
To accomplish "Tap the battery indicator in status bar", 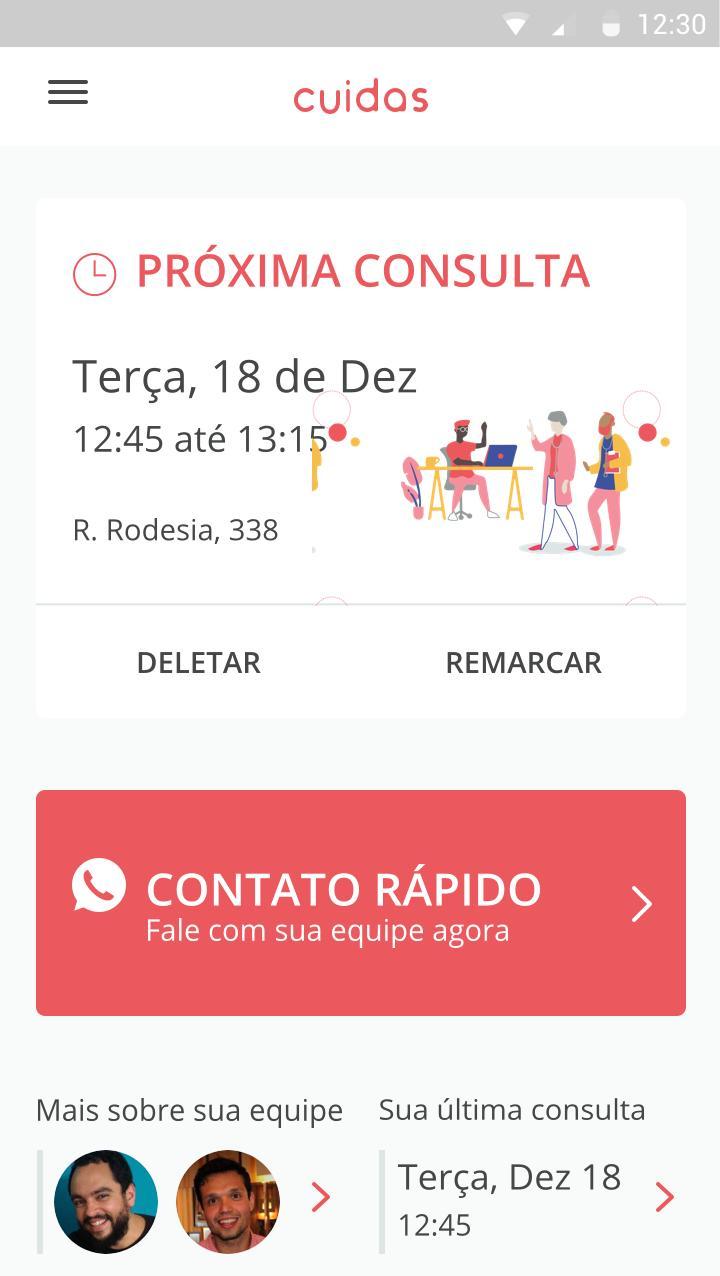I will tap(610, 22).
